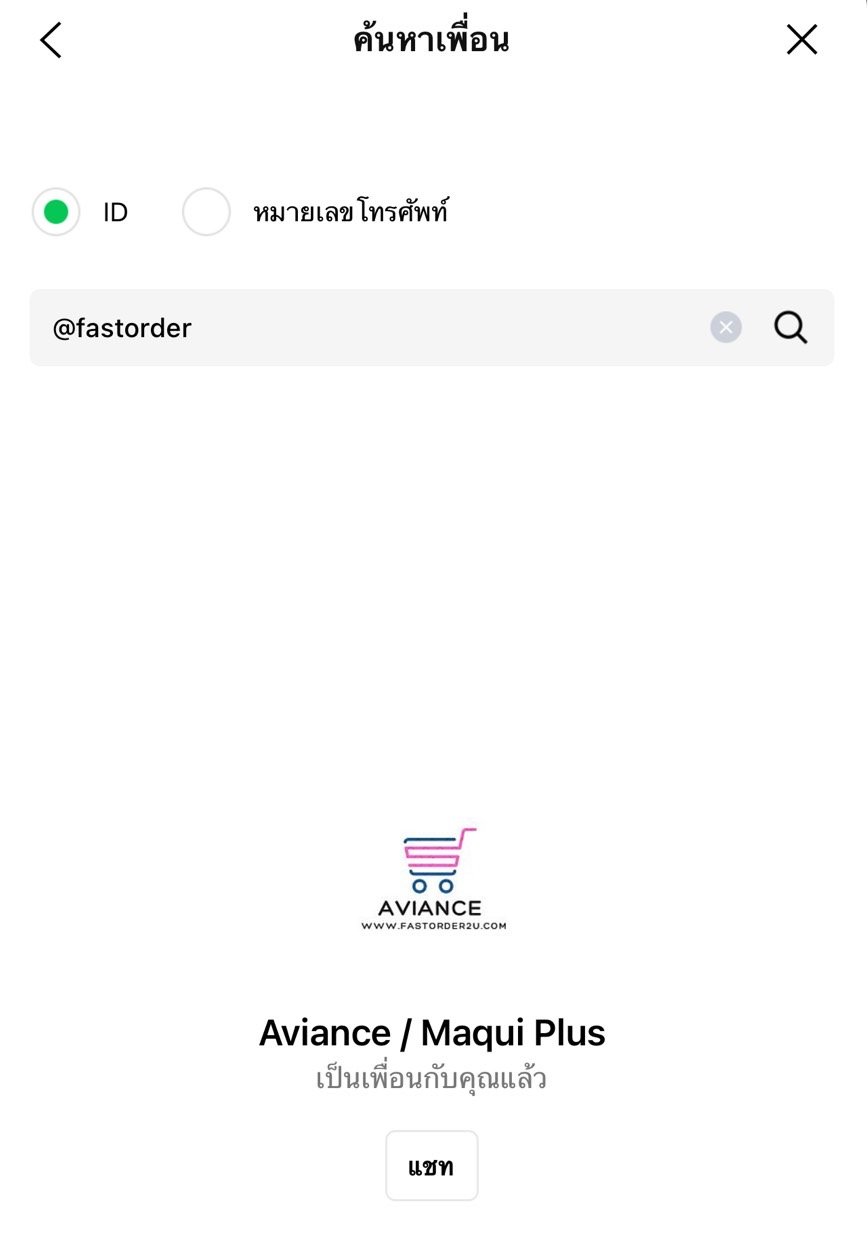Close the friend search screen
Screen dimensions: 868x1254
[802, 40]
